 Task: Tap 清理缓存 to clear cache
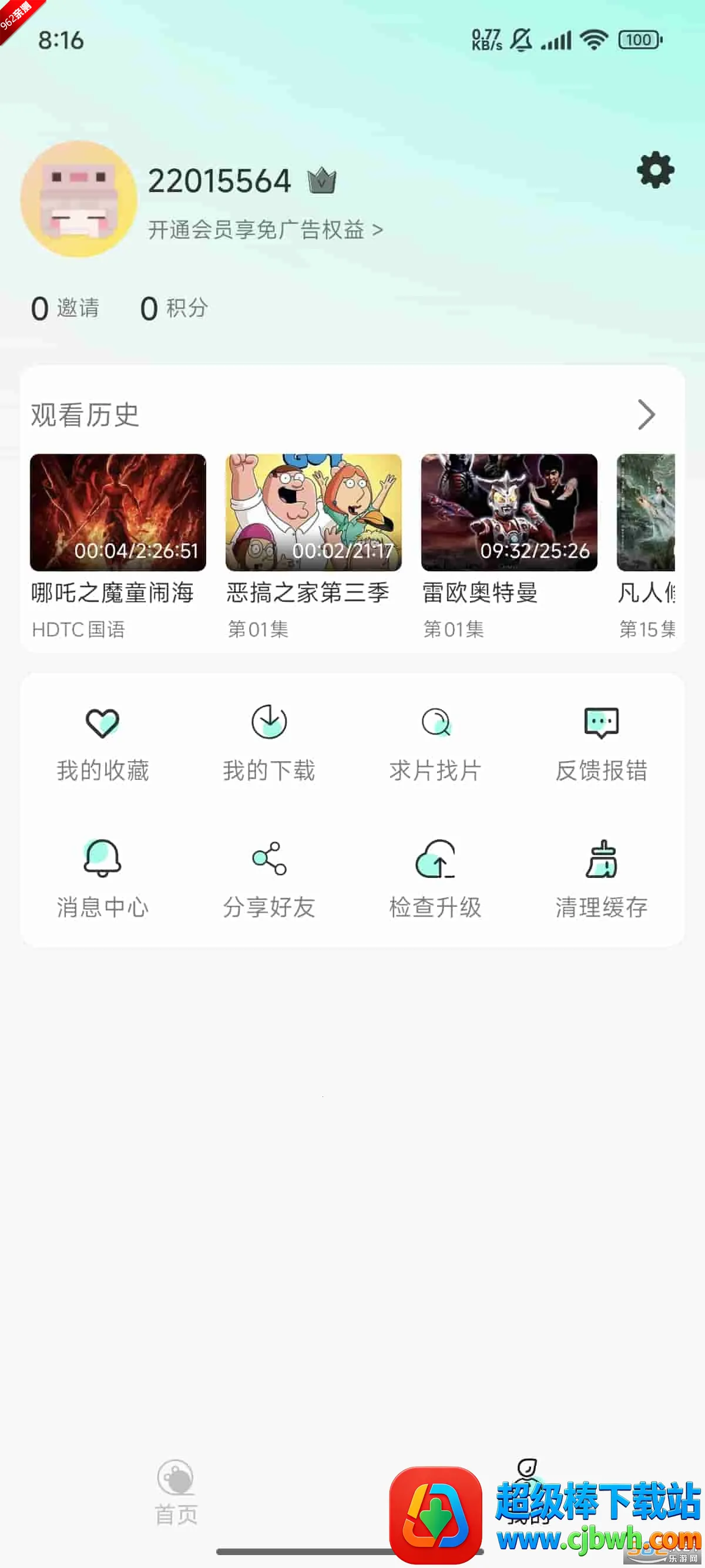(x=602, y=880)
